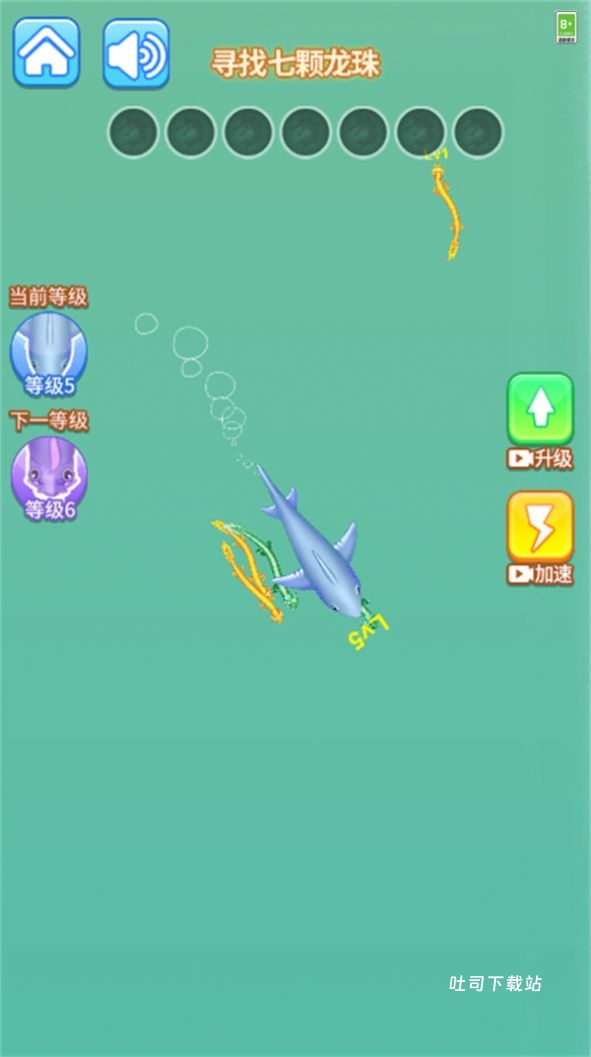Go to the home menu

(46, 53)
